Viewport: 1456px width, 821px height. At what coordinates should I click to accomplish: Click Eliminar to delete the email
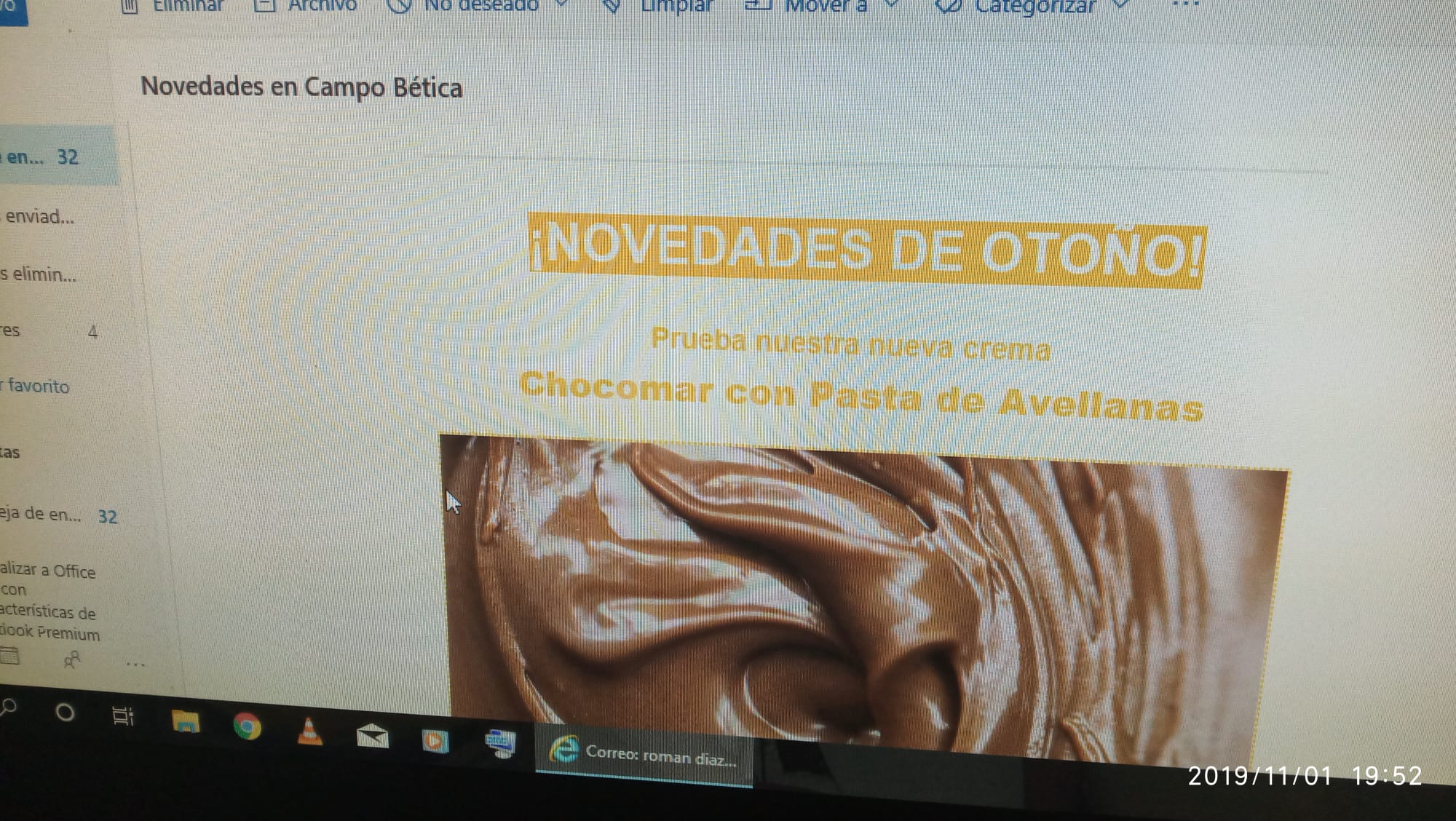click(175, 7)
